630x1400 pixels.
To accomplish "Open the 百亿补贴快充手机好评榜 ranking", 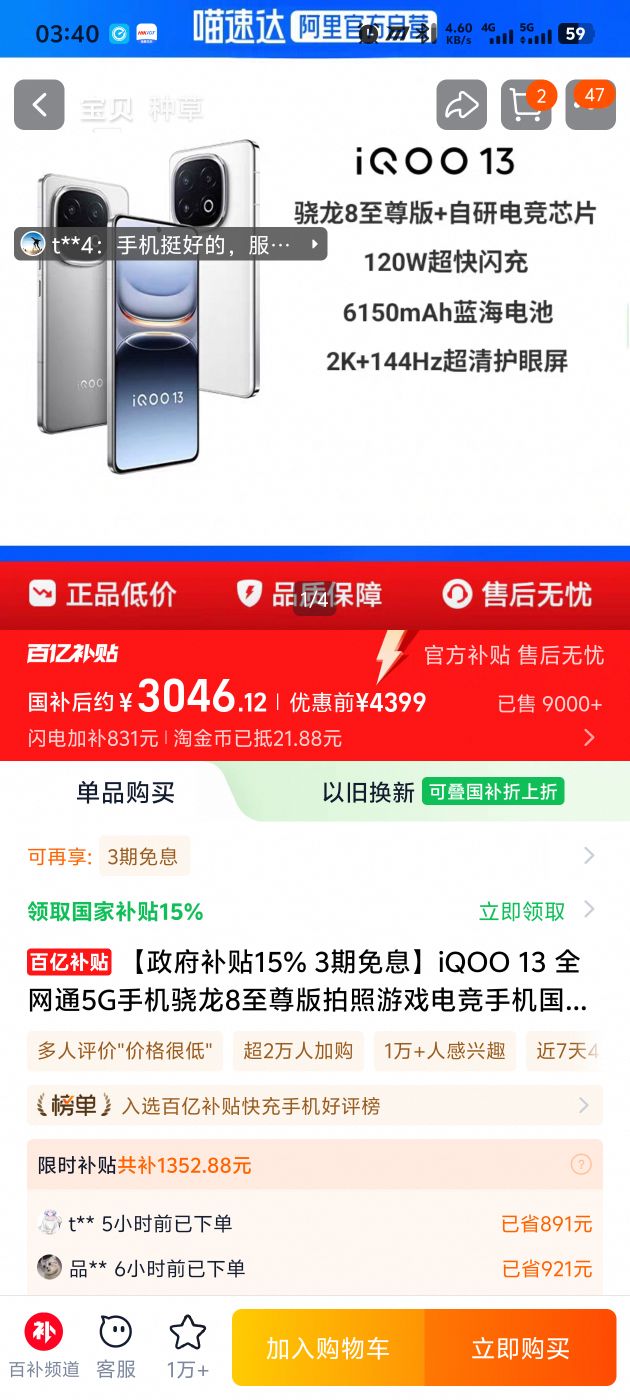I will pos(314,1106).
